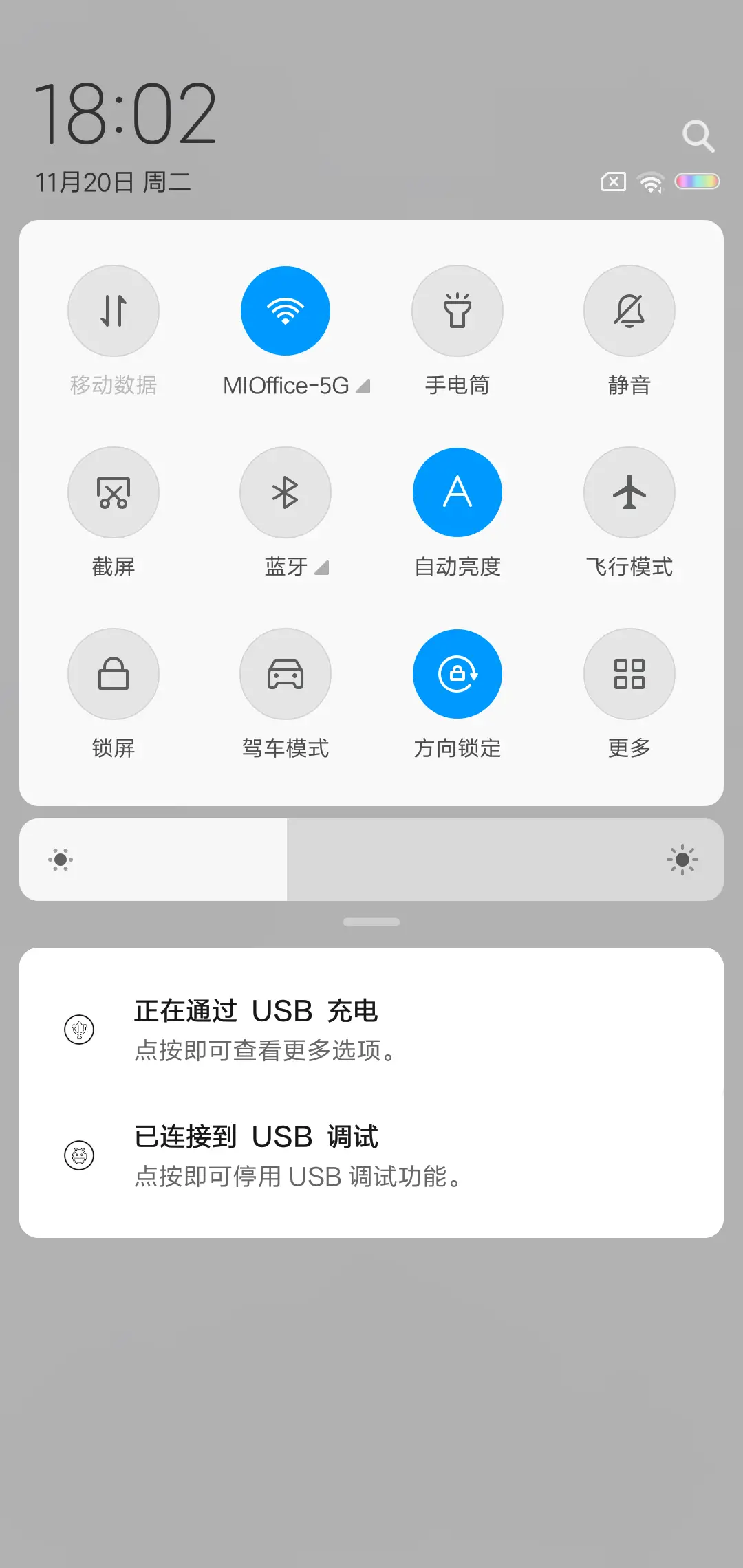Activate driving mode

tap(286, 674)
